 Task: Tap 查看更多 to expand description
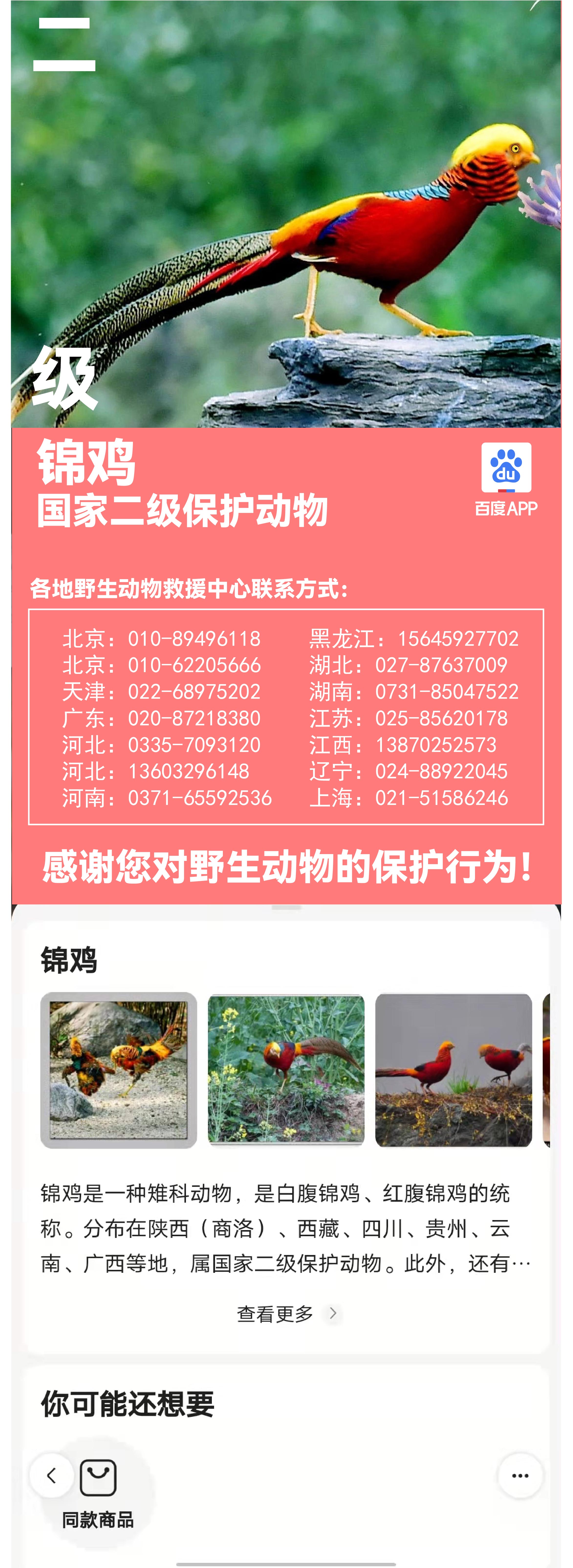(286, 1314)
